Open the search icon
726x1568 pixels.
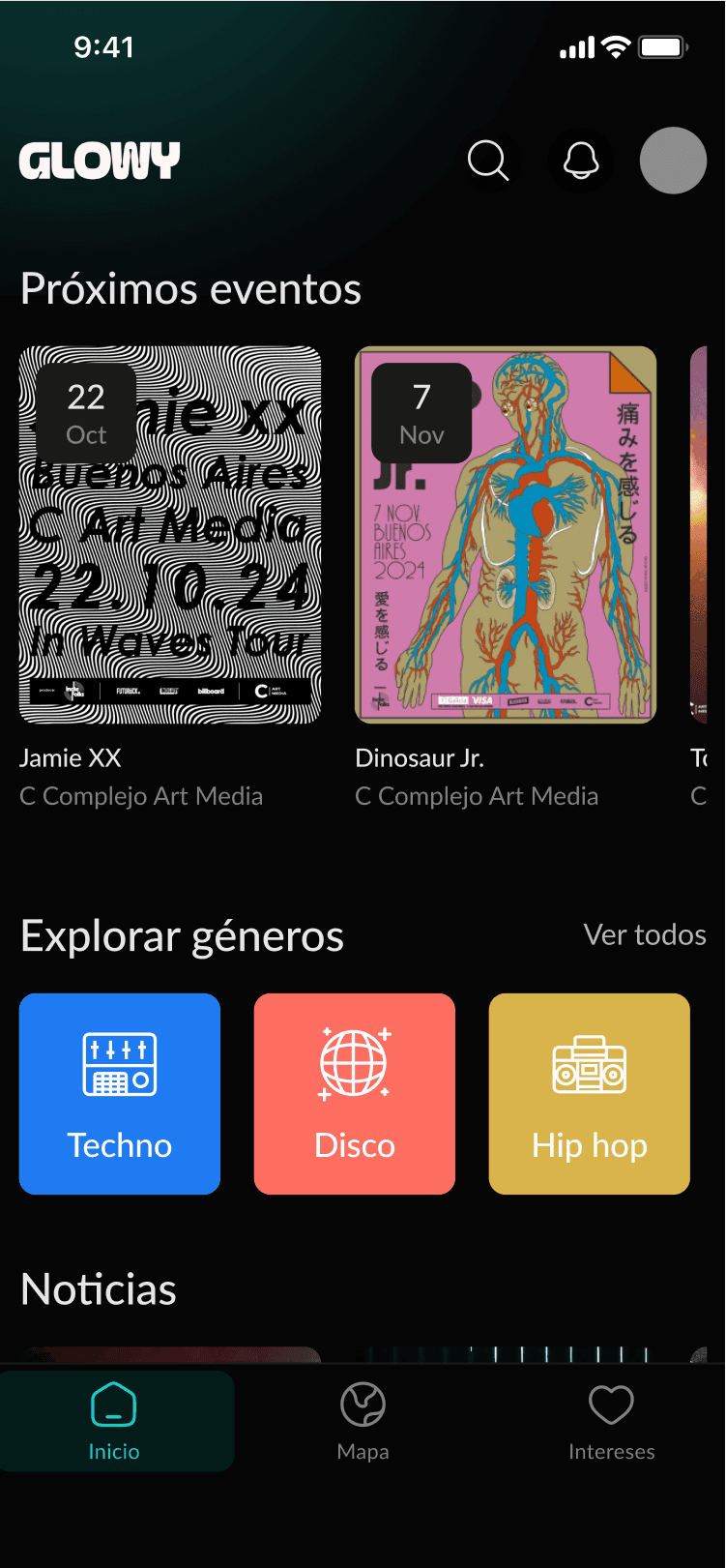(488, 161)
